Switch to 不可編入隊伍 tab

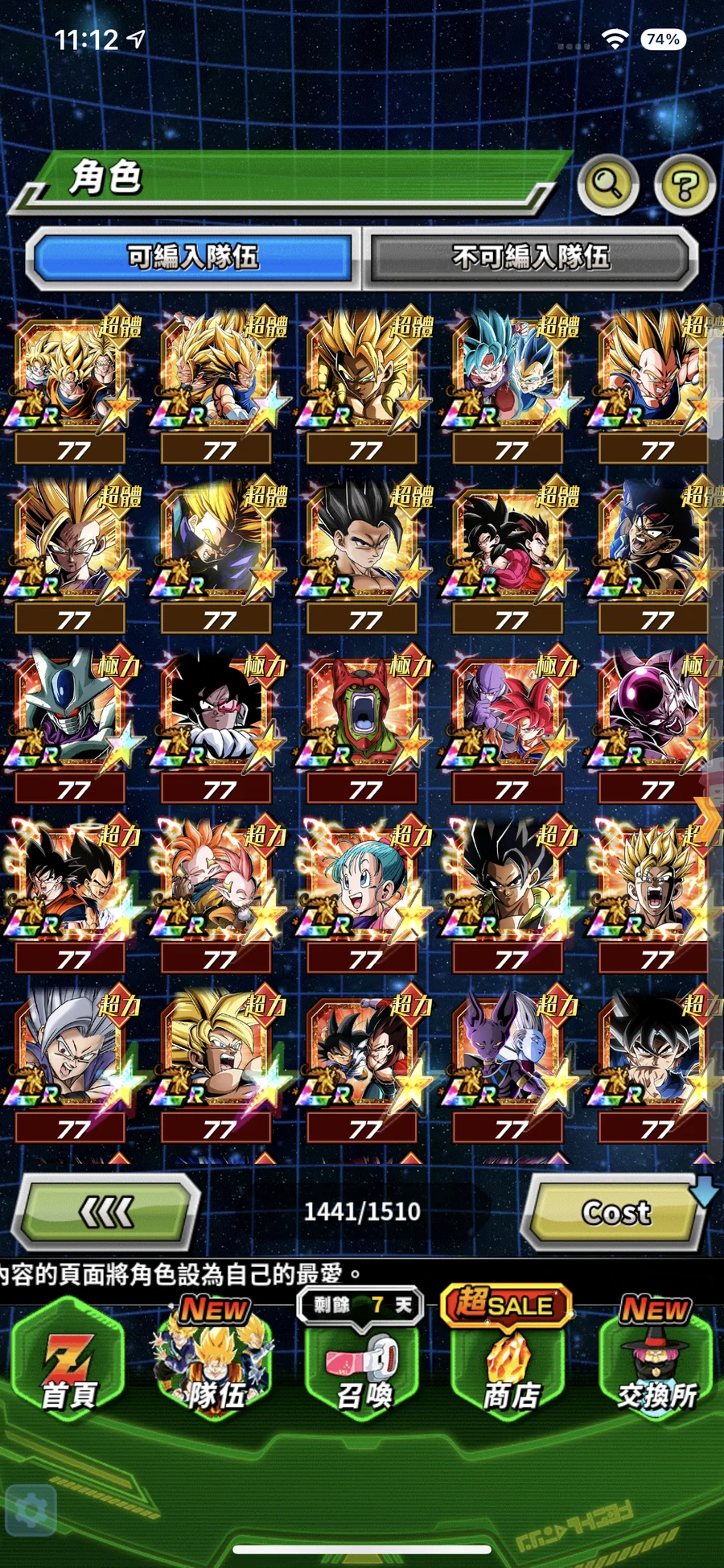[x=531, y=258]
